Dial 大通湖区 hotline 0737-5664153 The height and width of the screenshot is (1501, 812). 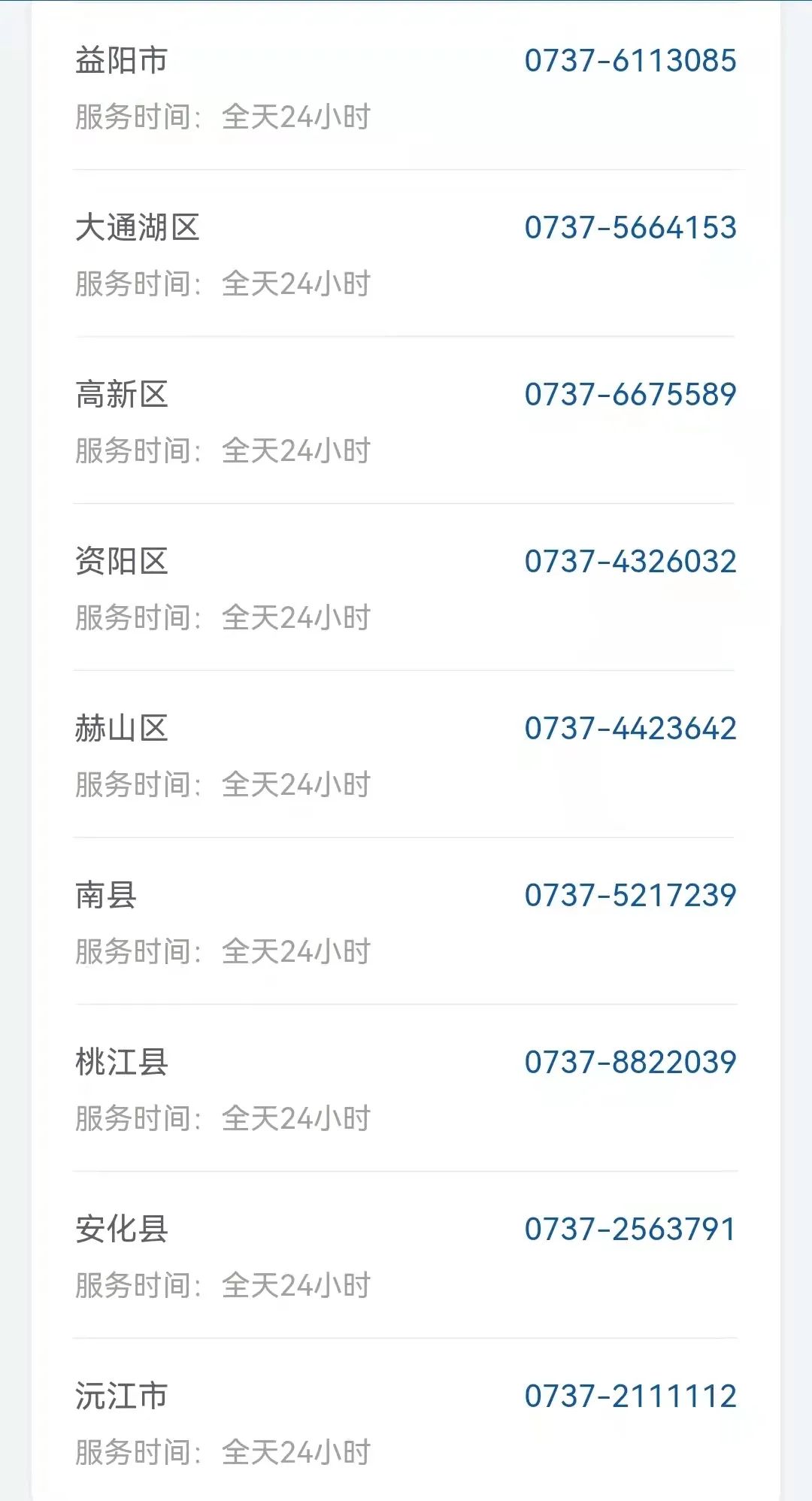tap(630, 228)
